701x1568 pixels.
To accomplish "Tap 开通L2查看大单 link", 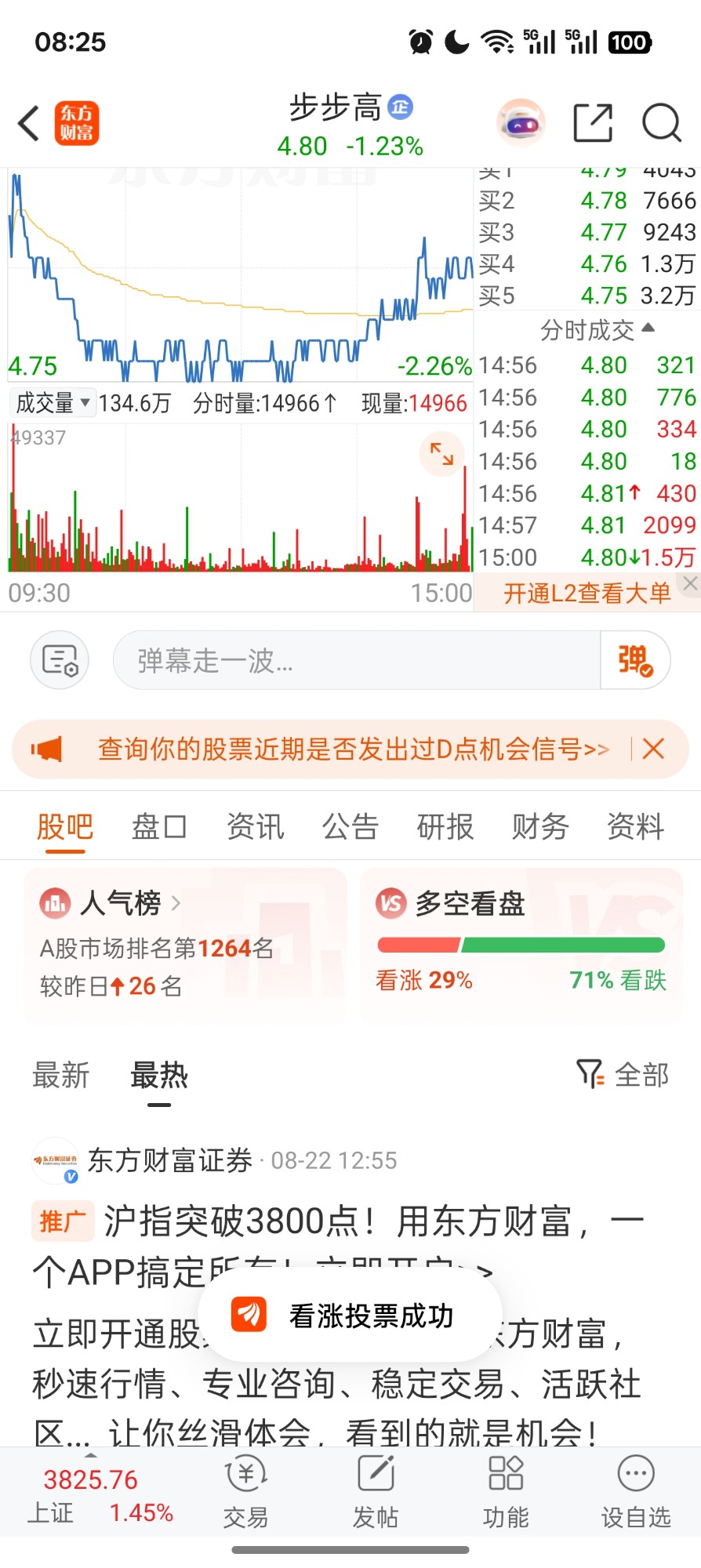I will (x=587, y=593).
